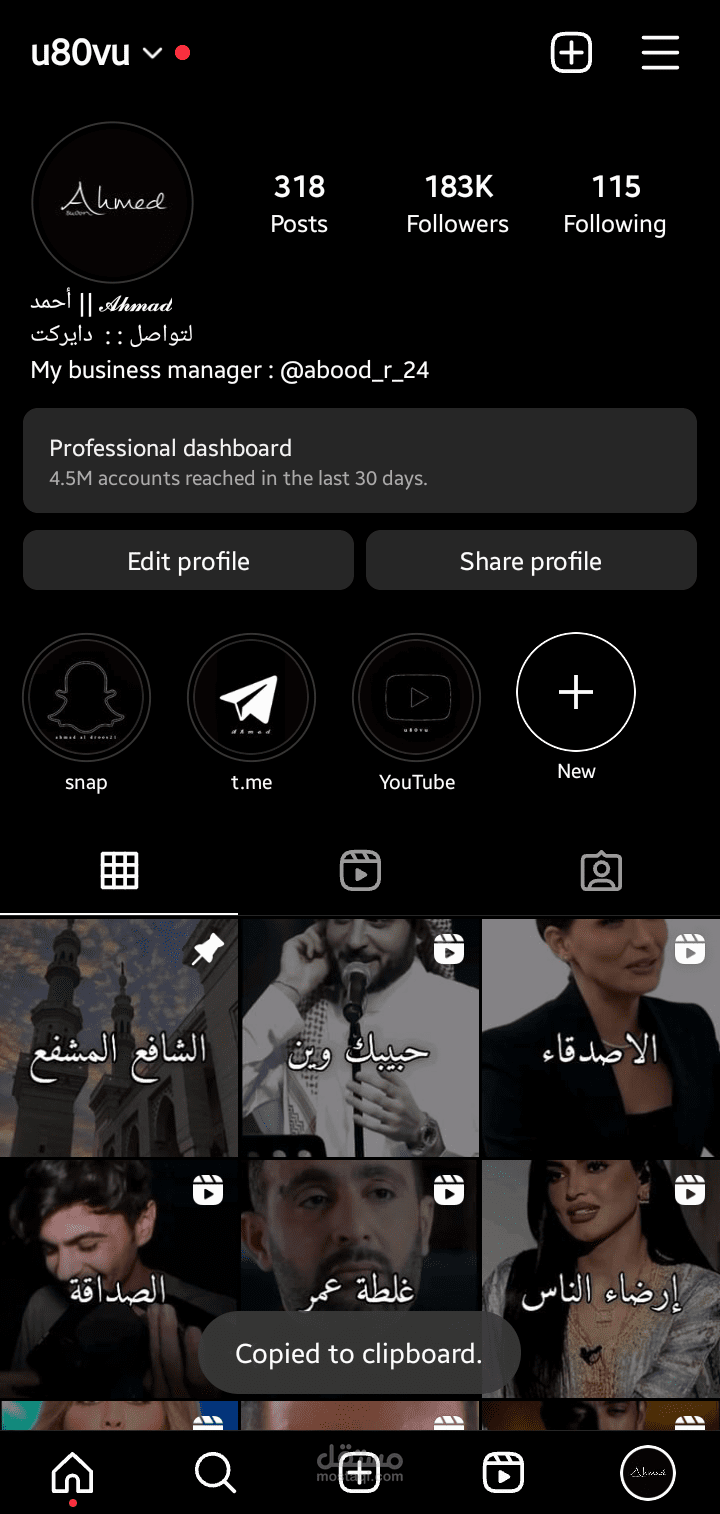Tap the Share profile button
The image size is (720, 1514).
tap(531, 560)
